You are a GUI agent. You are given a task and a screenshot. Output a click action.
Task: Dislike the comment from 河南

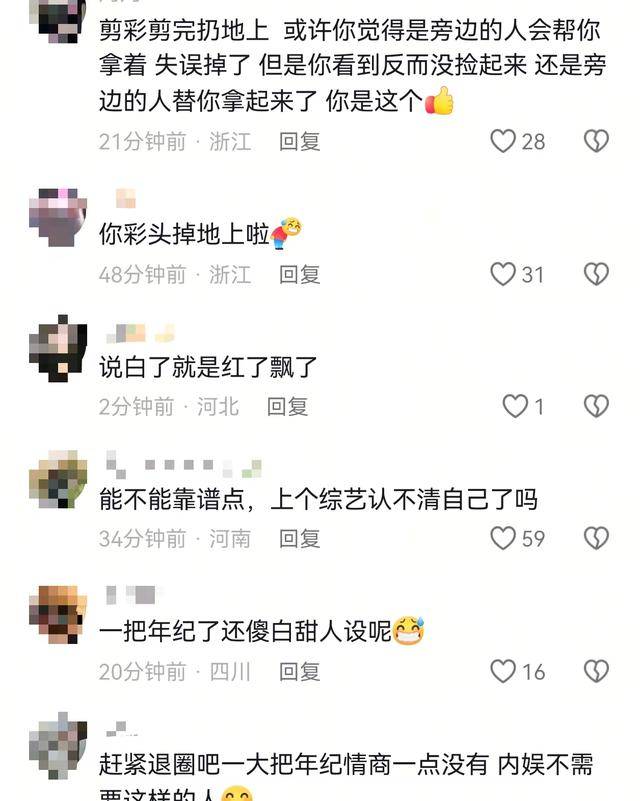(596, 539)
